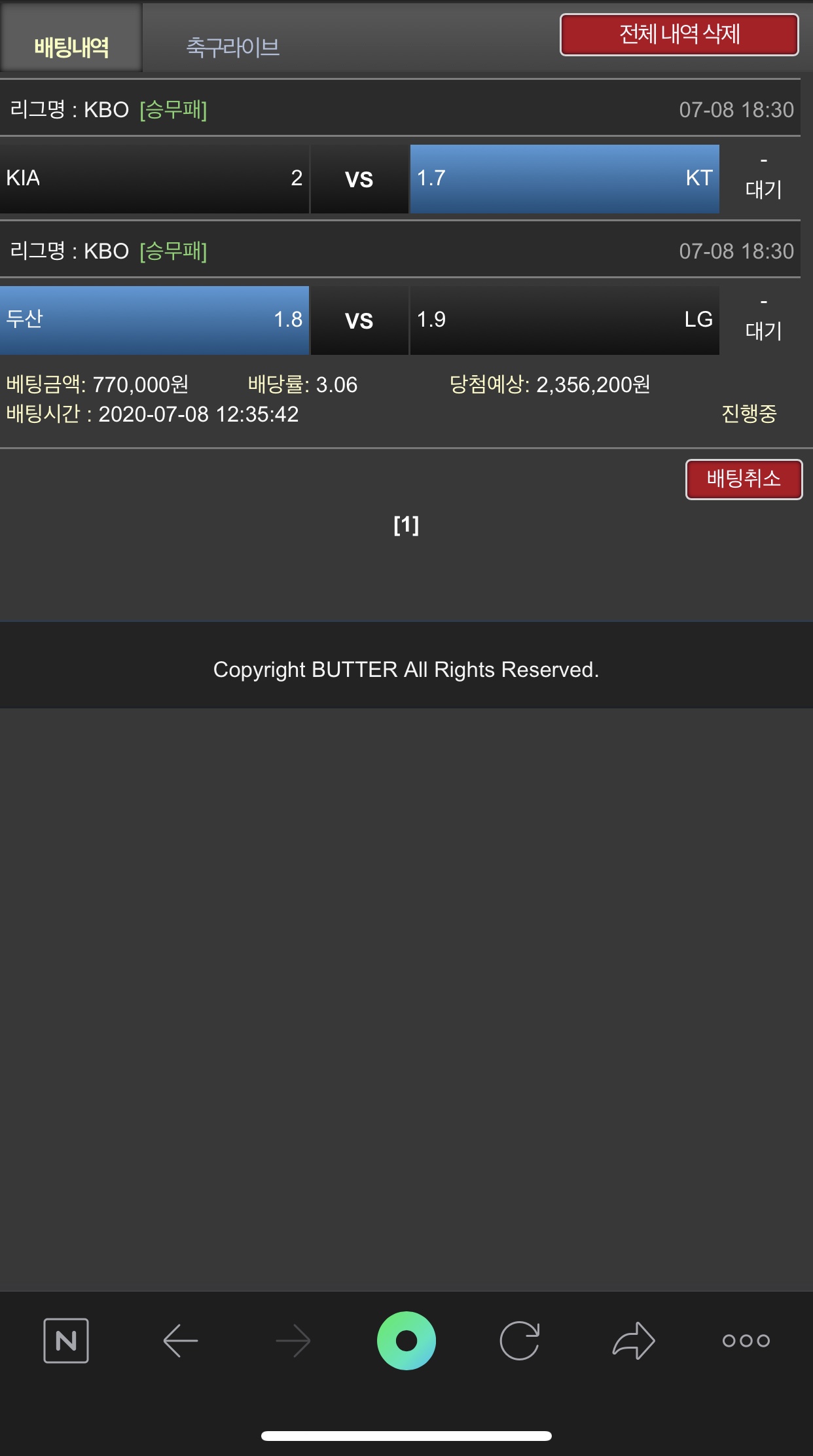Image resolution: width=813 pixels, height=1456 pixels.
Task: Share this page
Action: point(634,1341)
